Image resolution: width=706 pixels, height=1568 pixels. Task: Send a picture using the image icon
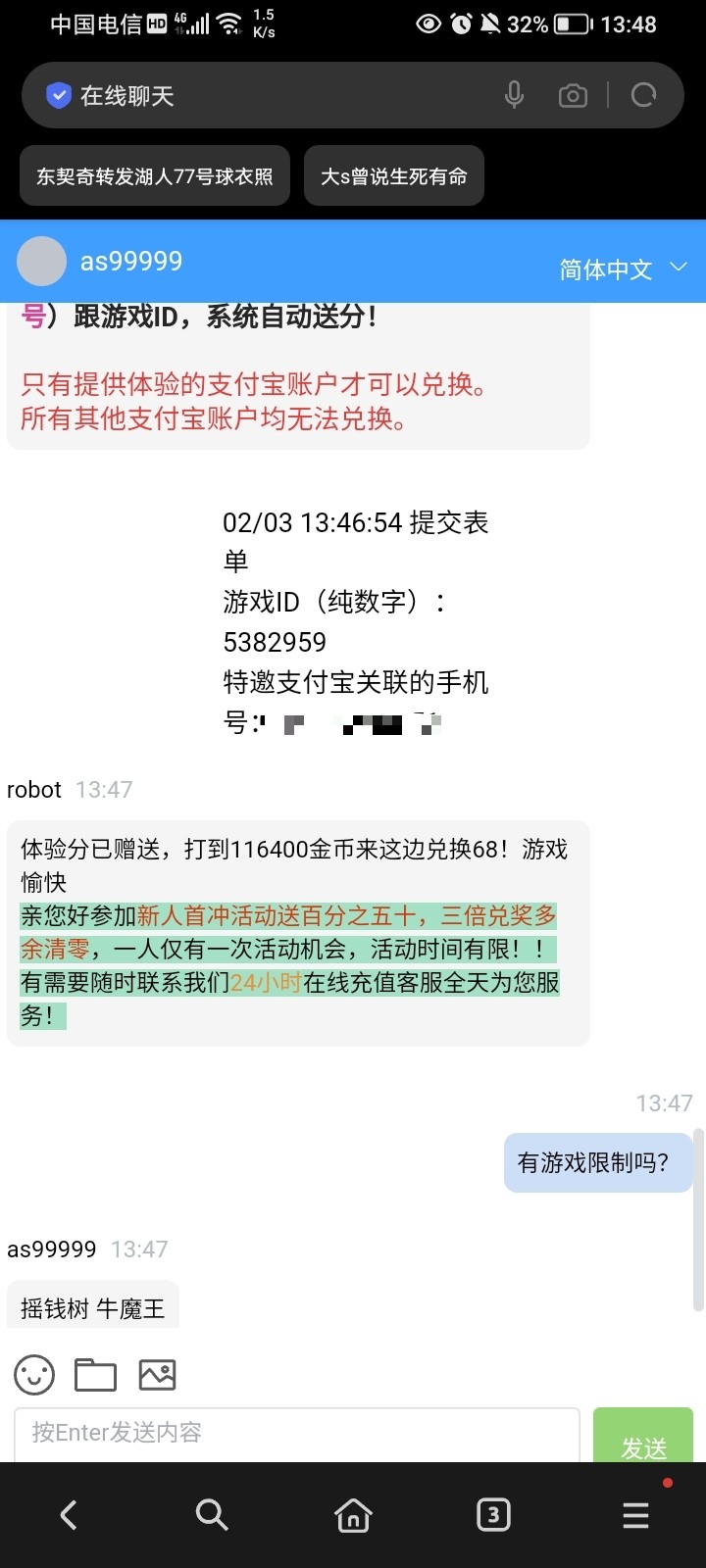pyautogui.click(x=157, y=1375)
